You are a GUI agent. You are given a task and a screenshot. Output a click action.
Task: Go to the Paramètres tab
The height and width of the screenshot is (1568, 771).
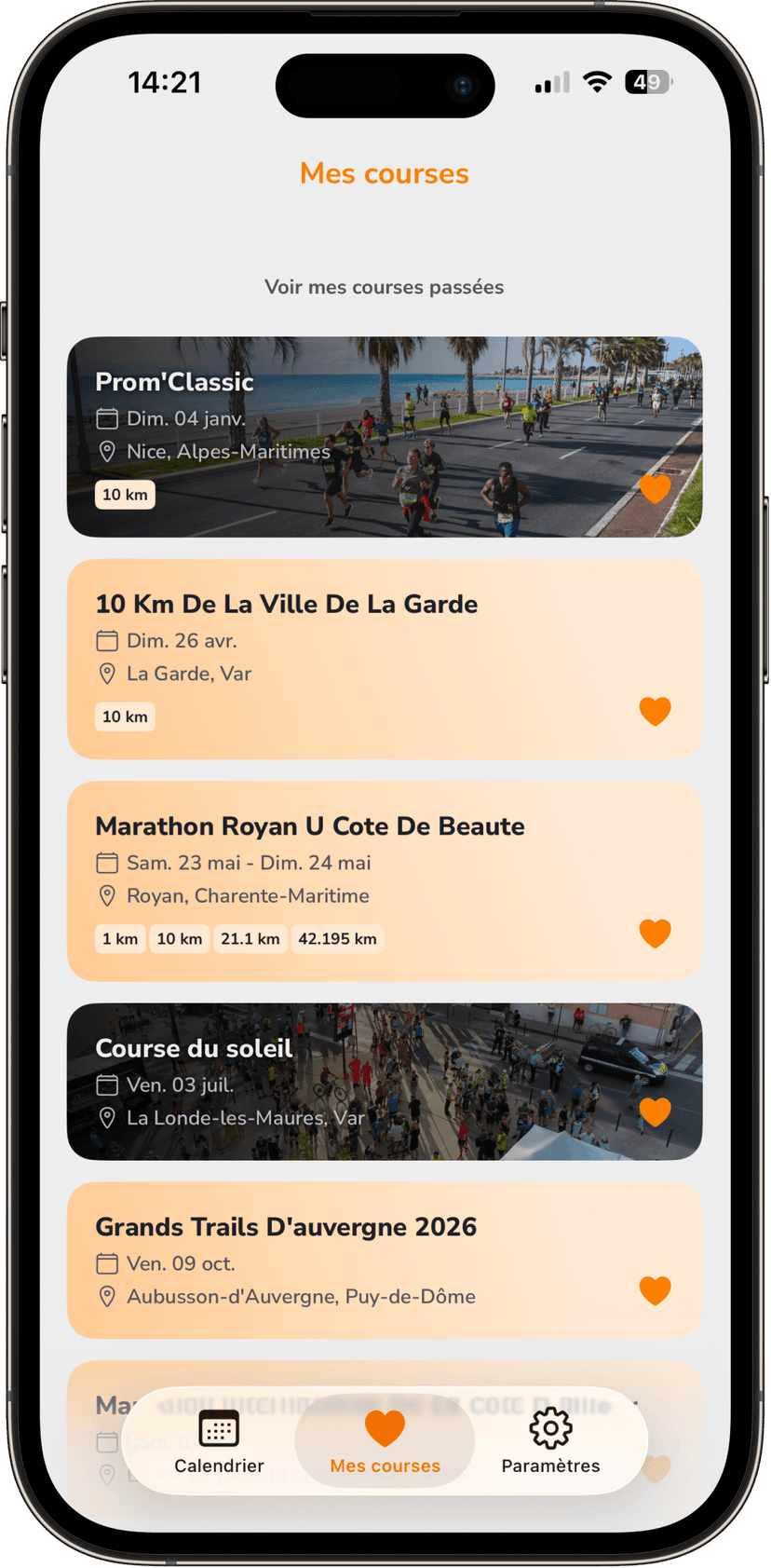pos(550,1441)
